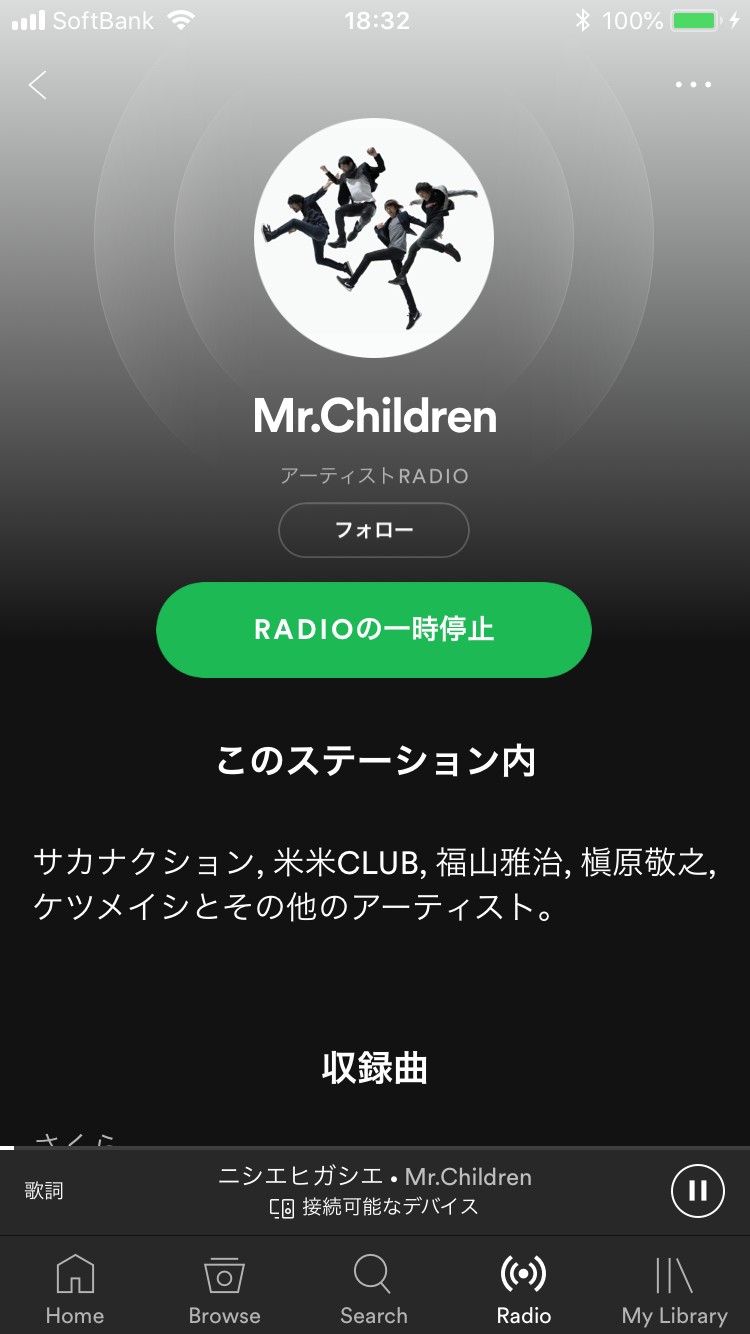Open 接続可能なデバイス device picker
This screenshot has width=750, height=1334.
tap(374, 1207)
